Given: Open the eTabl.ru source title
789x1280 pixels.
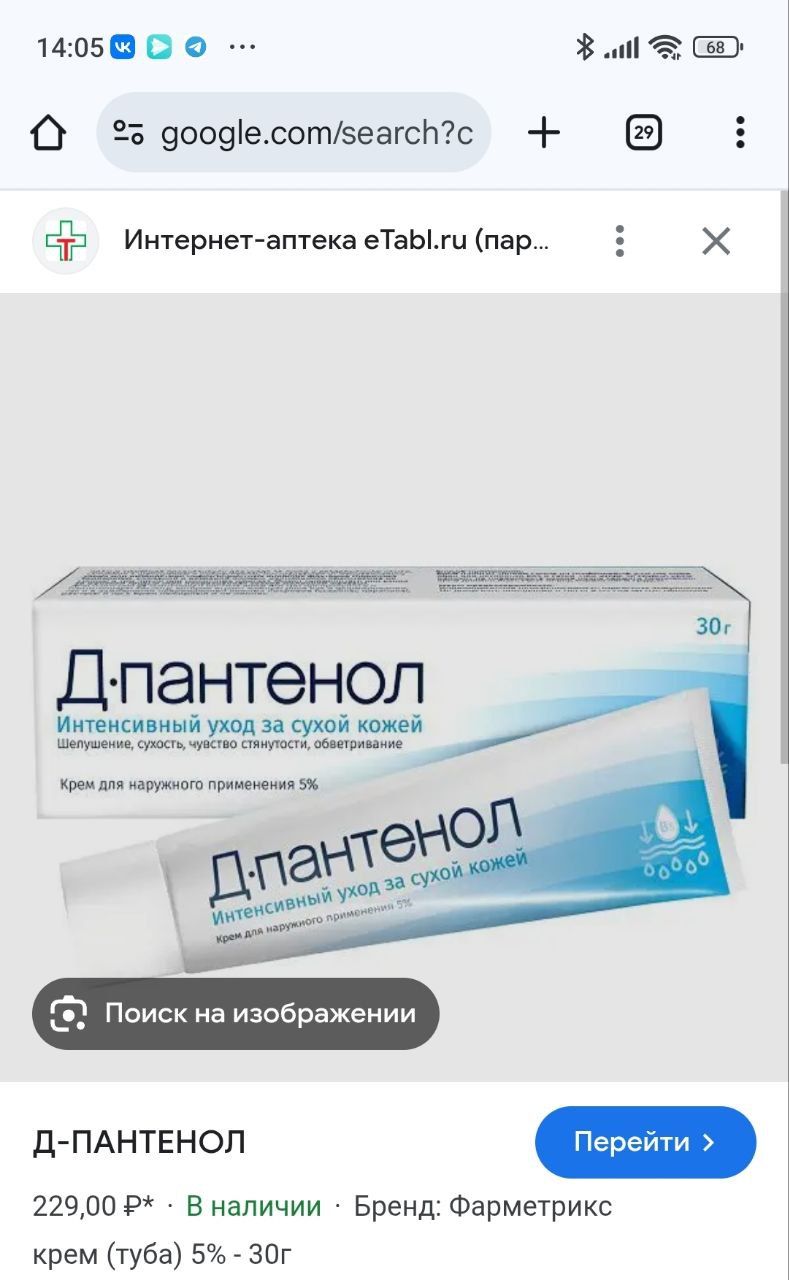Looking at the screenshot, I should (337, 241).
